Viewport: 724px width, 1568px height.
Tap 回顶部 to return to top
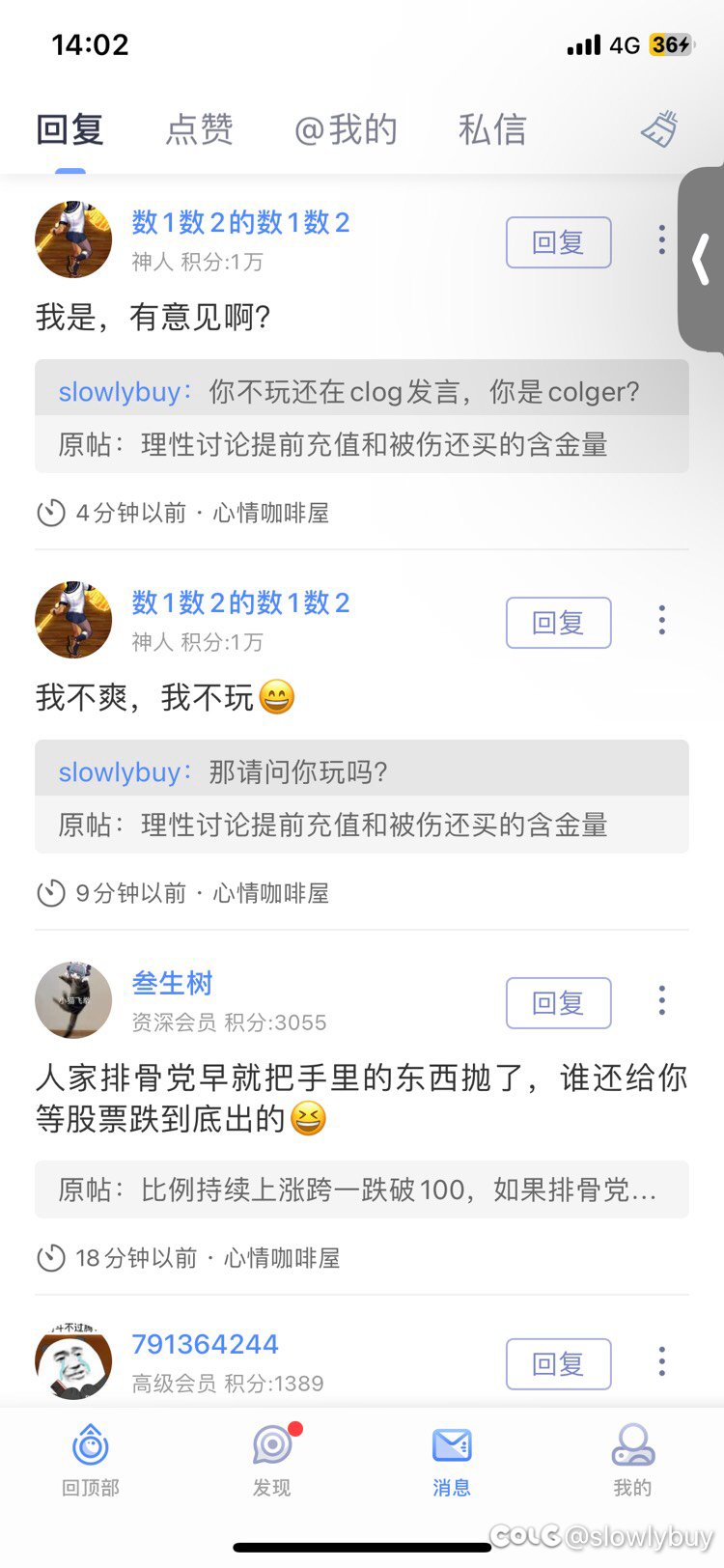(91, 1460)
